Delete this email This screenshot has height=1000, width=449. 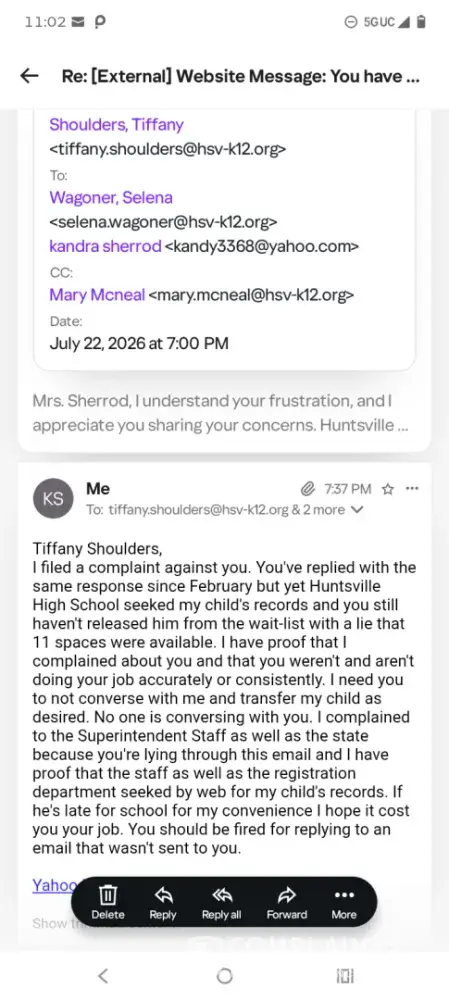(108, 902)
